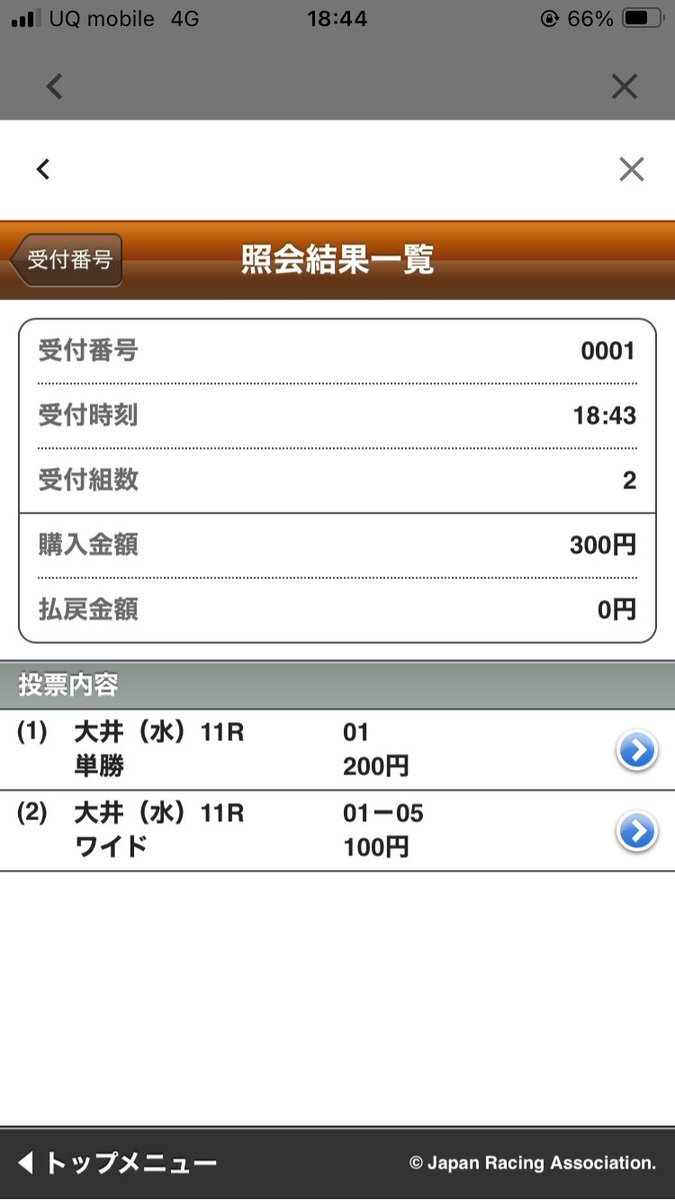Return to the 受付番号 list

(x=67, y=261)
